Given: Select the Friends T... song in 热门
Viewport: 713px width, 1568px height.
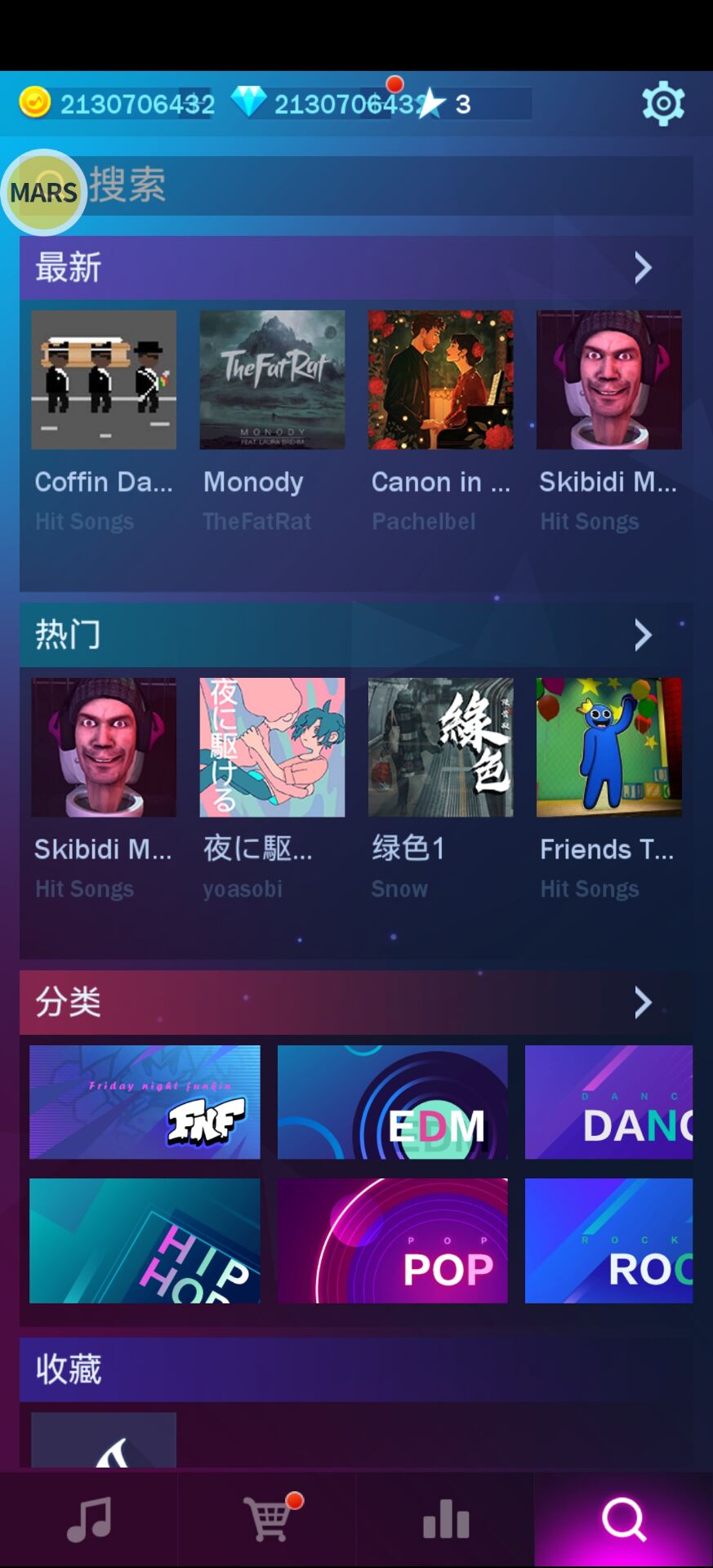Looking at the screenshot, I should pyautogui.click(x=608, y=748).
